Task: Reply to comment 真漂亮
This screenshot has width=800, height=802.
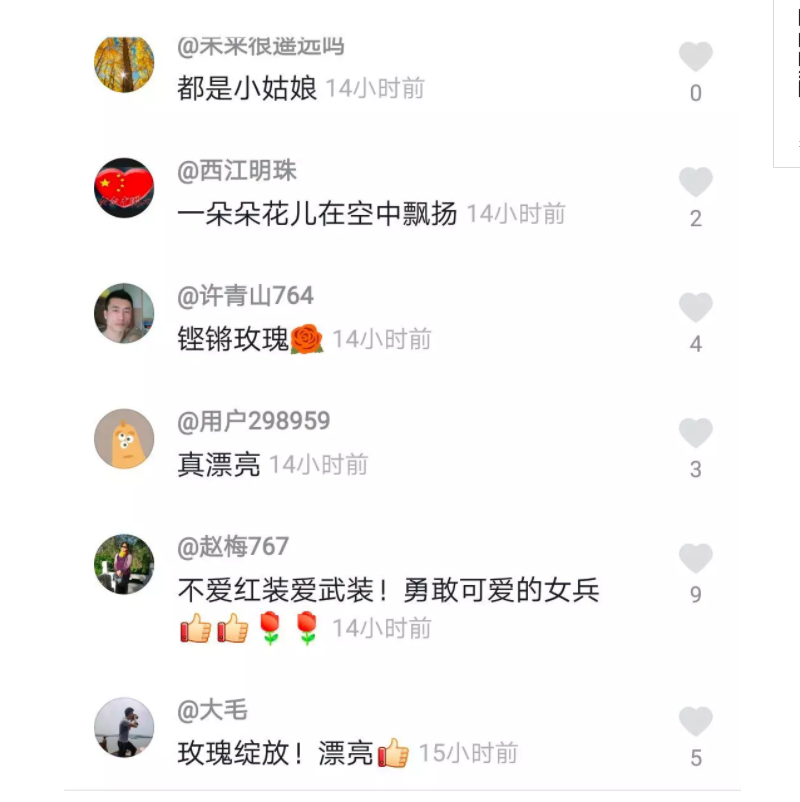Action: pos(219,465)
